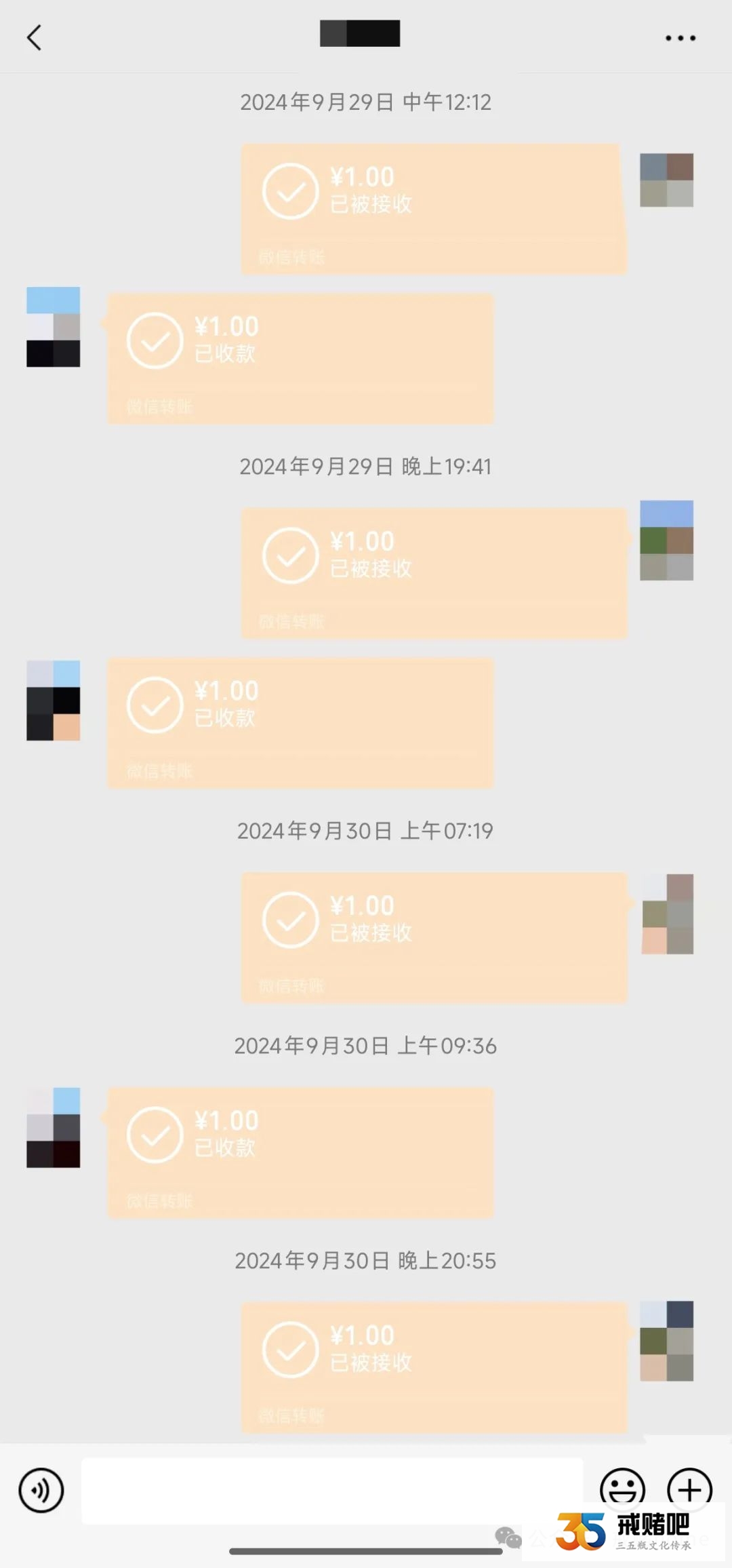The width and height of the screenshot is (732, 1568).
Task: Open the received ¥1.00 transfer after 晚上19:41
Action: tap(300, 722)
